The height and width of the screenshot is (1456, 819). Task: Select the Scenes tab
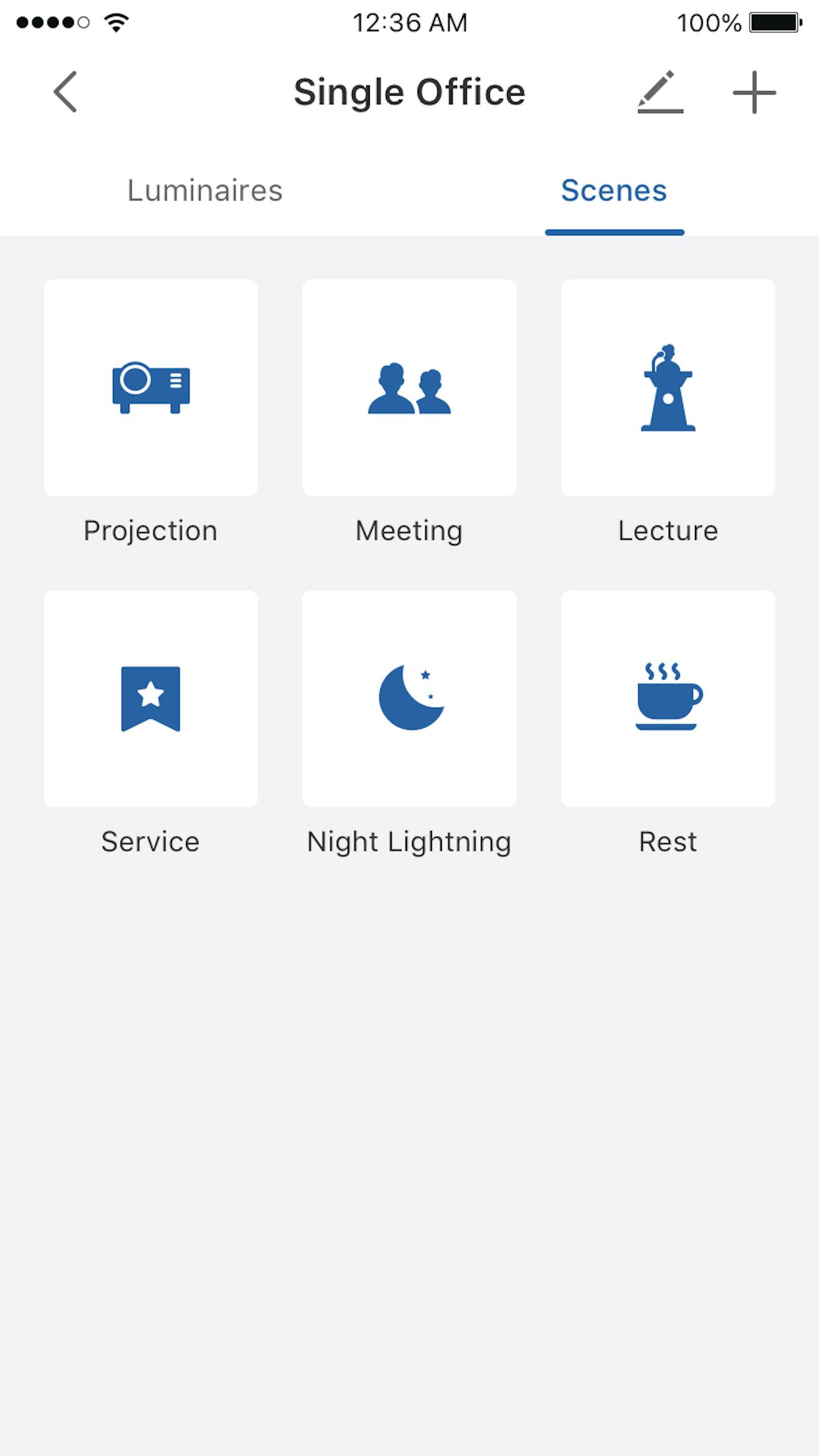tap(614, 191)
